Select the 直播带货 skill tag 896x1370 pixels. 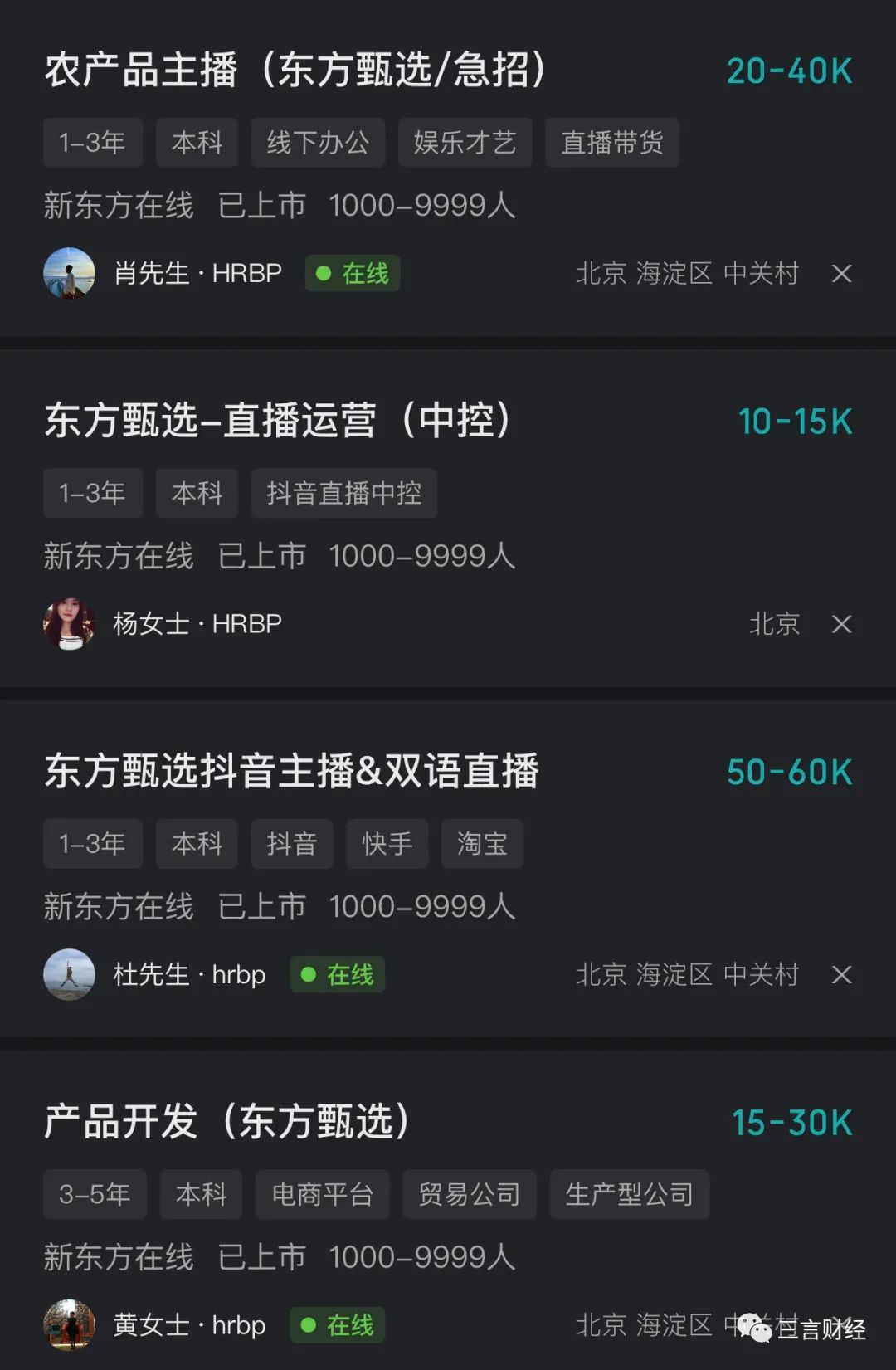click(612, 142)
